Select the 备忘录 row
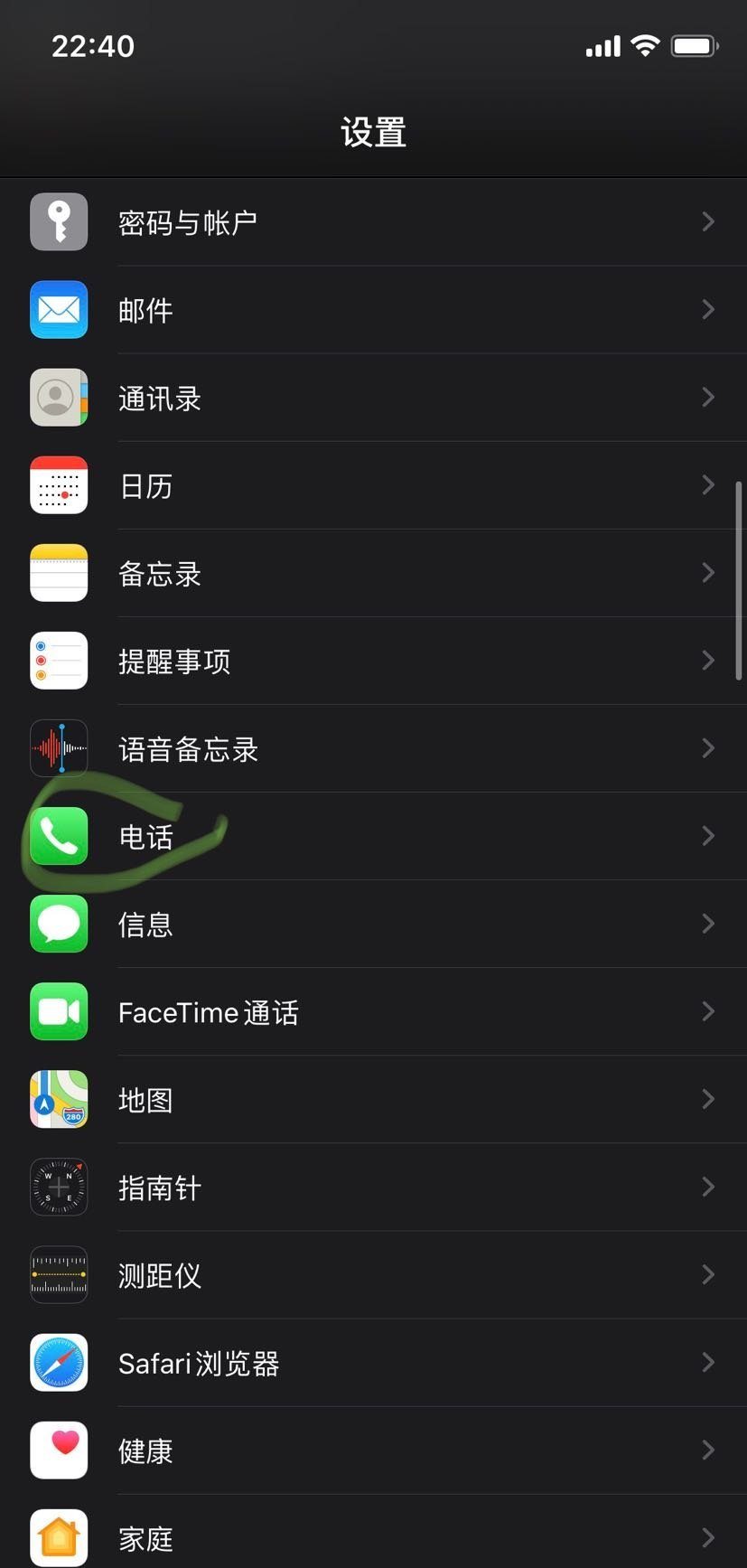The width and height of the screenshot is (747, 1568). coord(373,573)
